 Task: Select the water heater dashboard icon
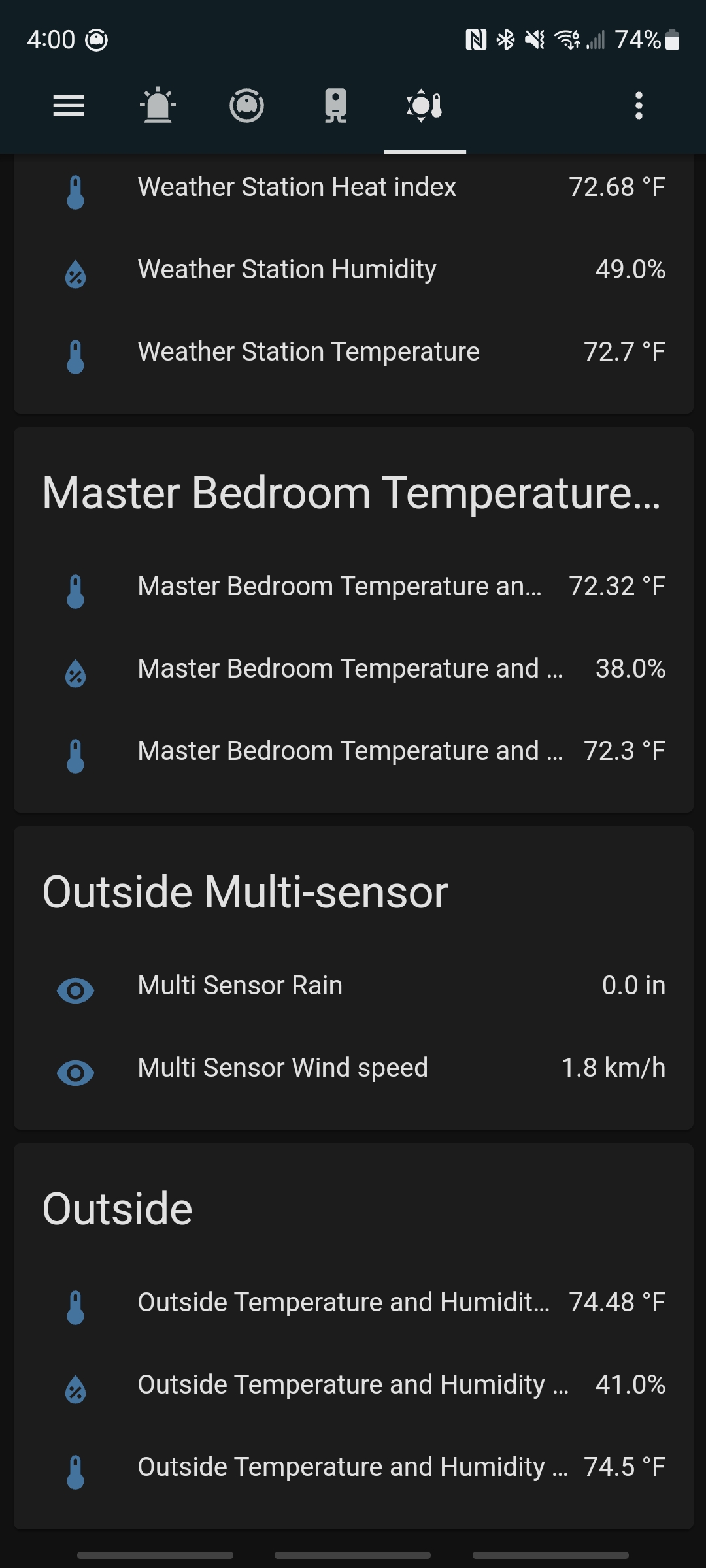tap(335, 105)
